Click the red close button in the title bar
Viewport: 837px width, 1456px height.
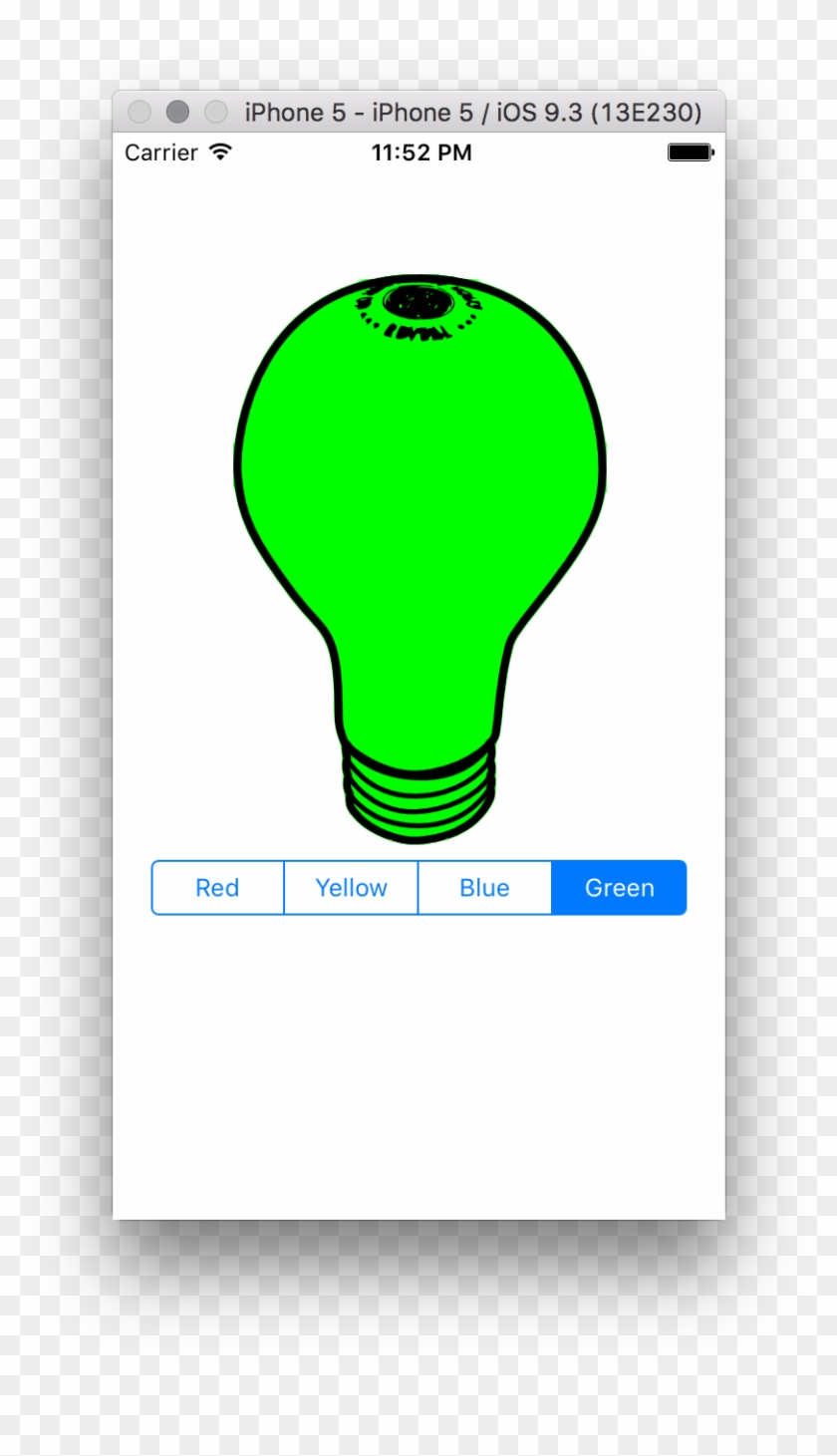coord(139,113)
